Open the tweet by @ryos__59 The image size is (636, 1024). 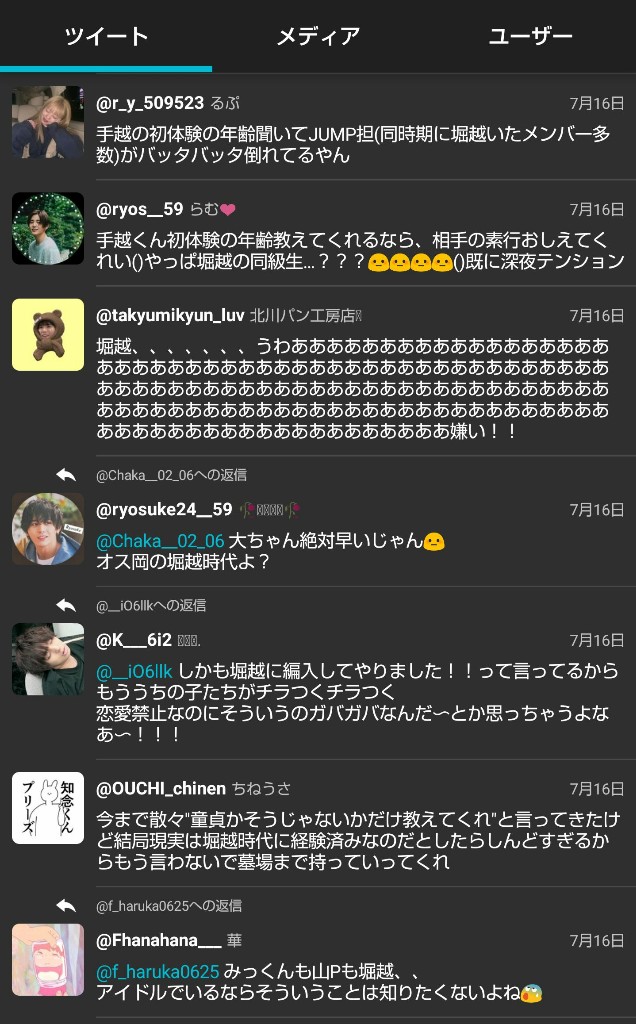[355, 251]
